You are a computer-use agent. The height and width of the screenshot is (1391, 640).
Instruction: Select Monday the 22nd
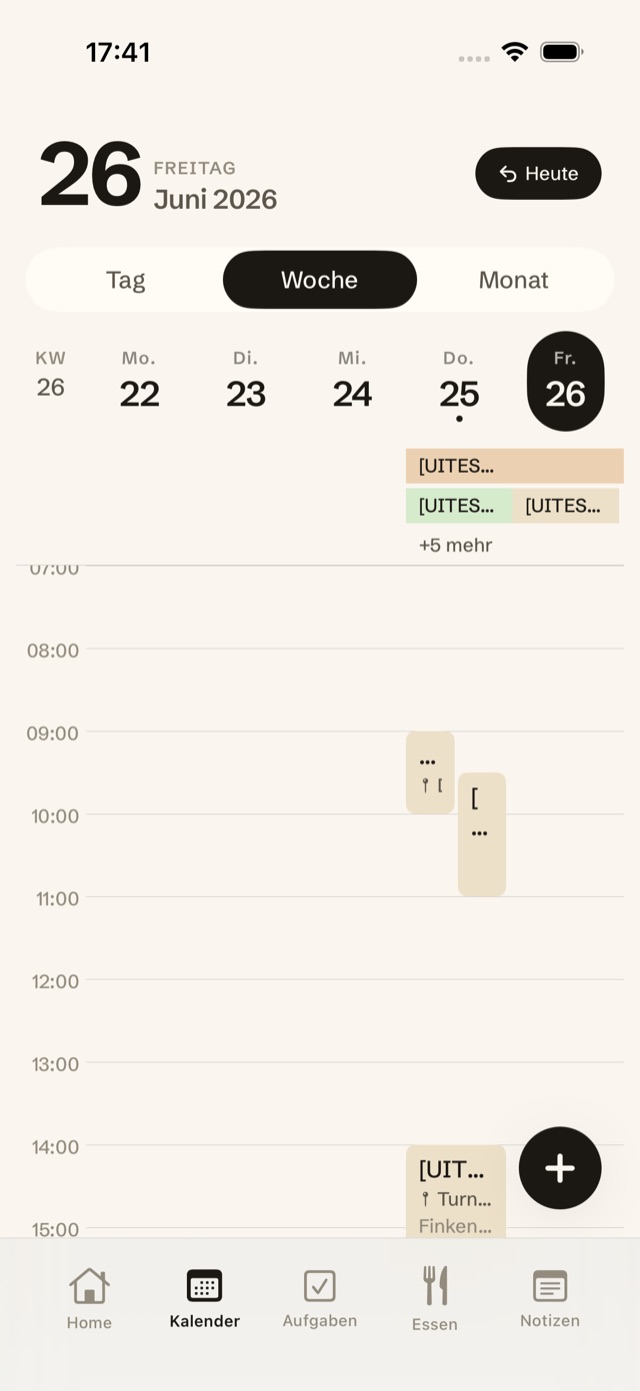(x=140, y=381)
